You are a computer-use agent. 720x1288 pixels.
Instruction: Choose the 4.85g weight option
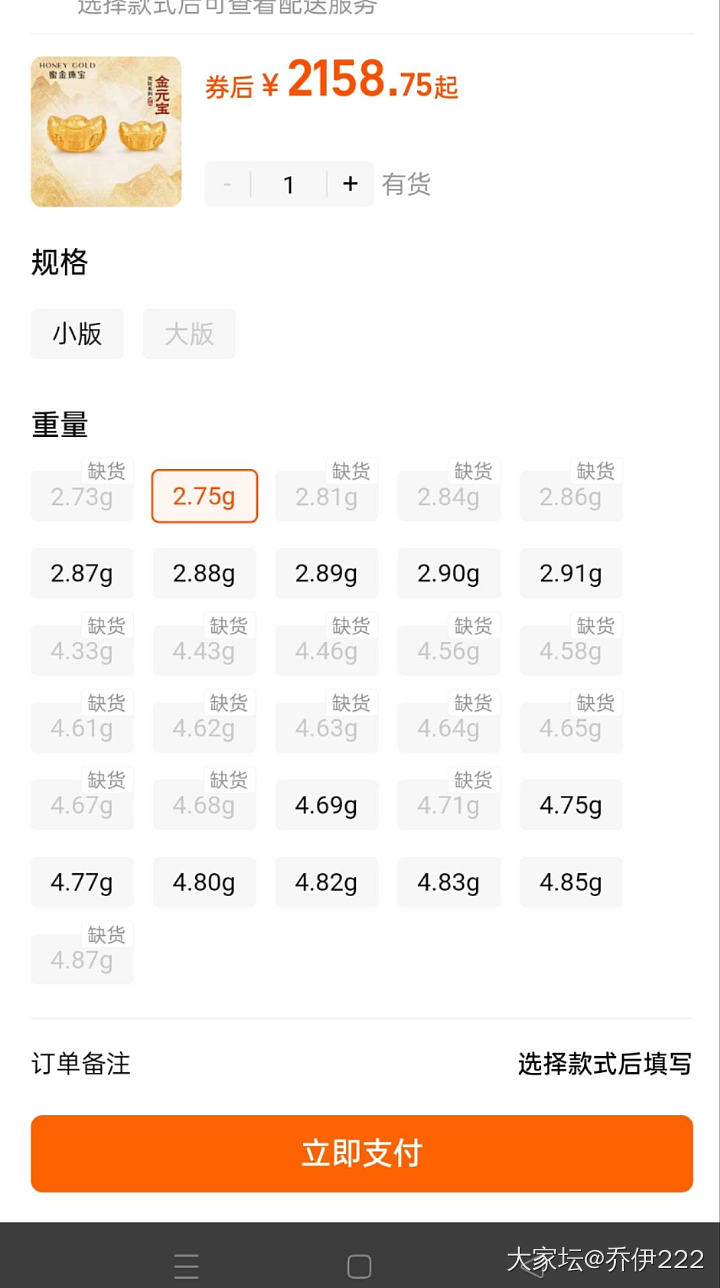(571, 882)
